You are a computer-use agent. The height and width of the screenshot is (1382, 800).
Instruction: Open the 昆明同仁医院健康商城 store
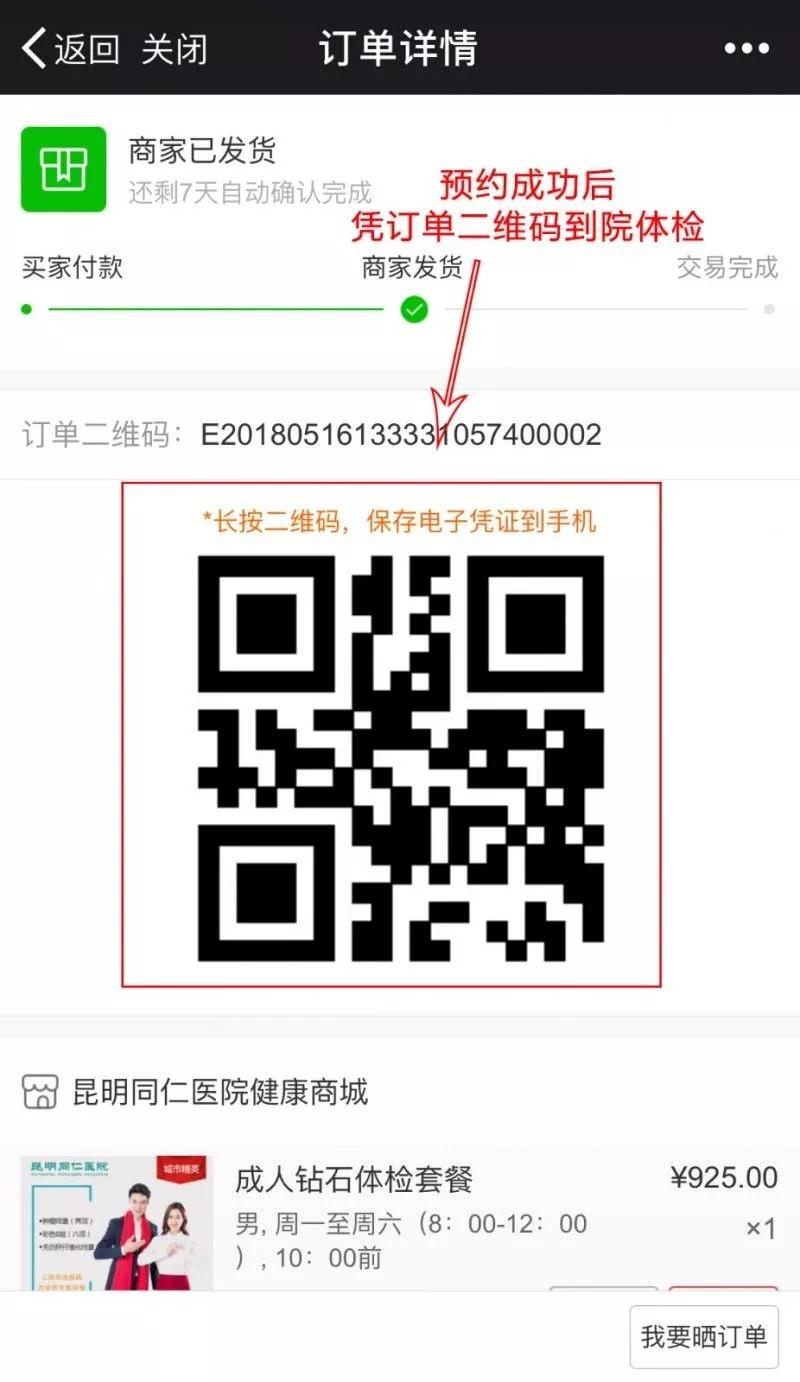pyautogui.click(x=219, y=1091)
